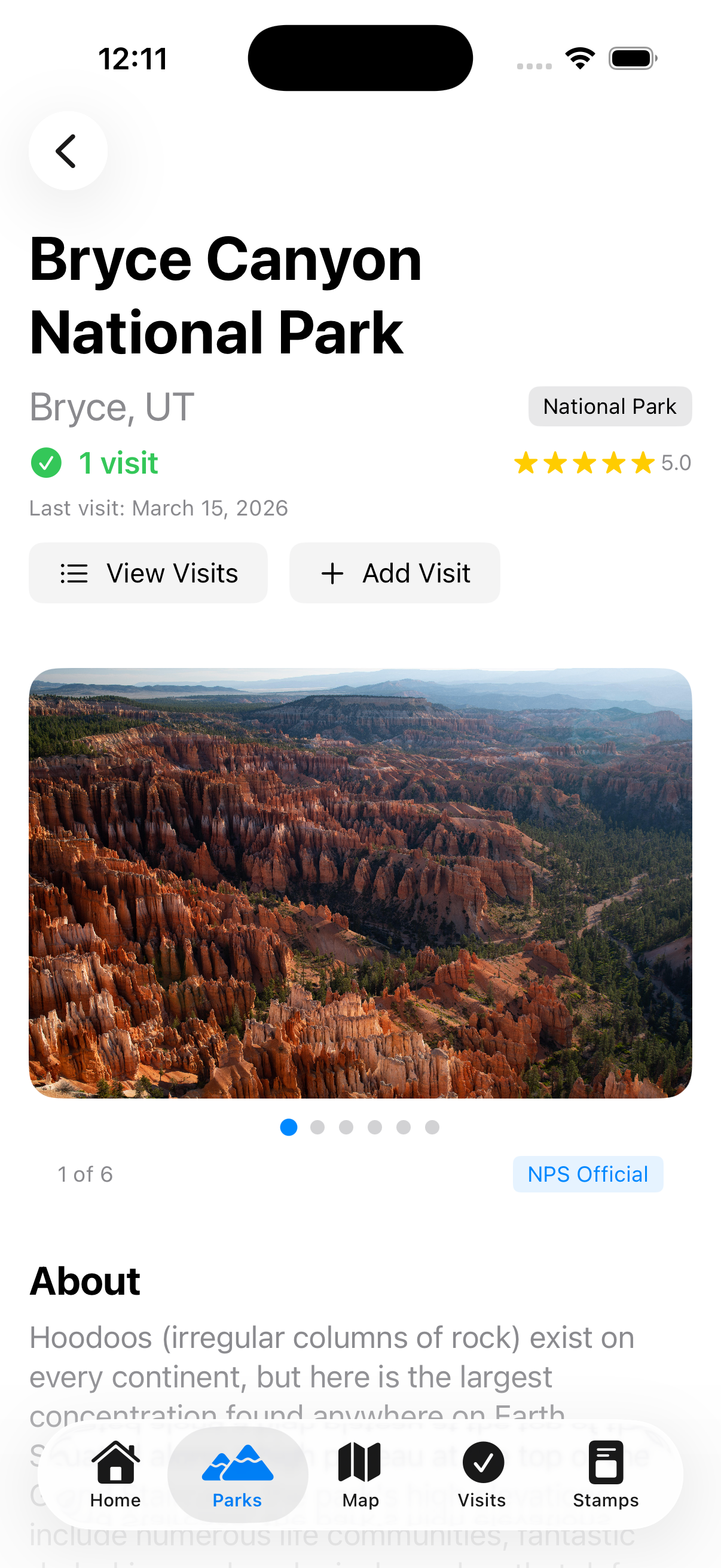Open the Stamps icon in bottom navigation
Screen dimensions: 721x1568
pyautogui.click(x=606, y=1464)
